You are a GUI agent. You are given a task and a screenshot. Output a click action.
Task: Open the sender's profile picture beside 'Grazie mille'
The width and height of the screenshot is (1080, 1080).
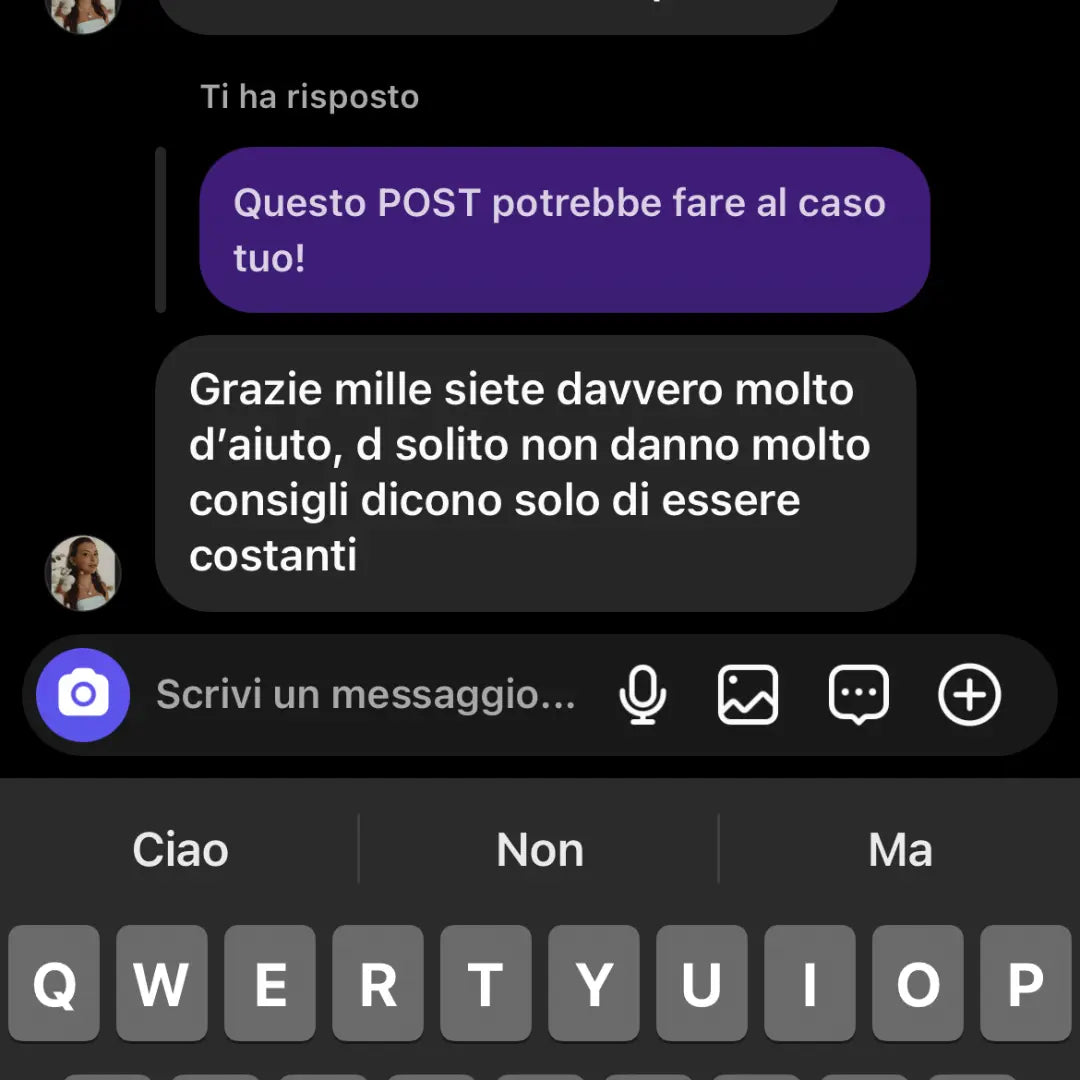[83, 573]
